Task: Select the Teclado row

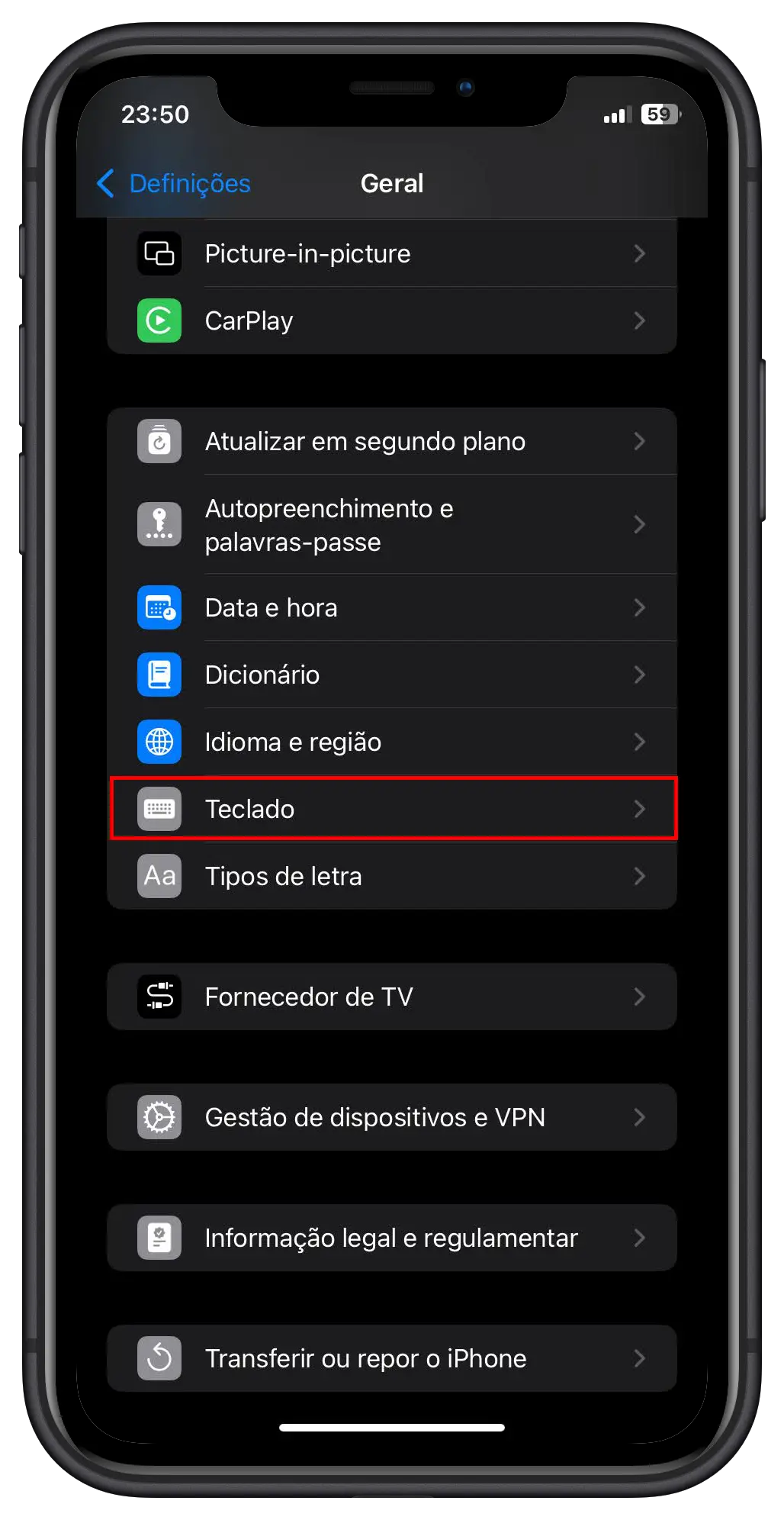Action: [391, 809]
